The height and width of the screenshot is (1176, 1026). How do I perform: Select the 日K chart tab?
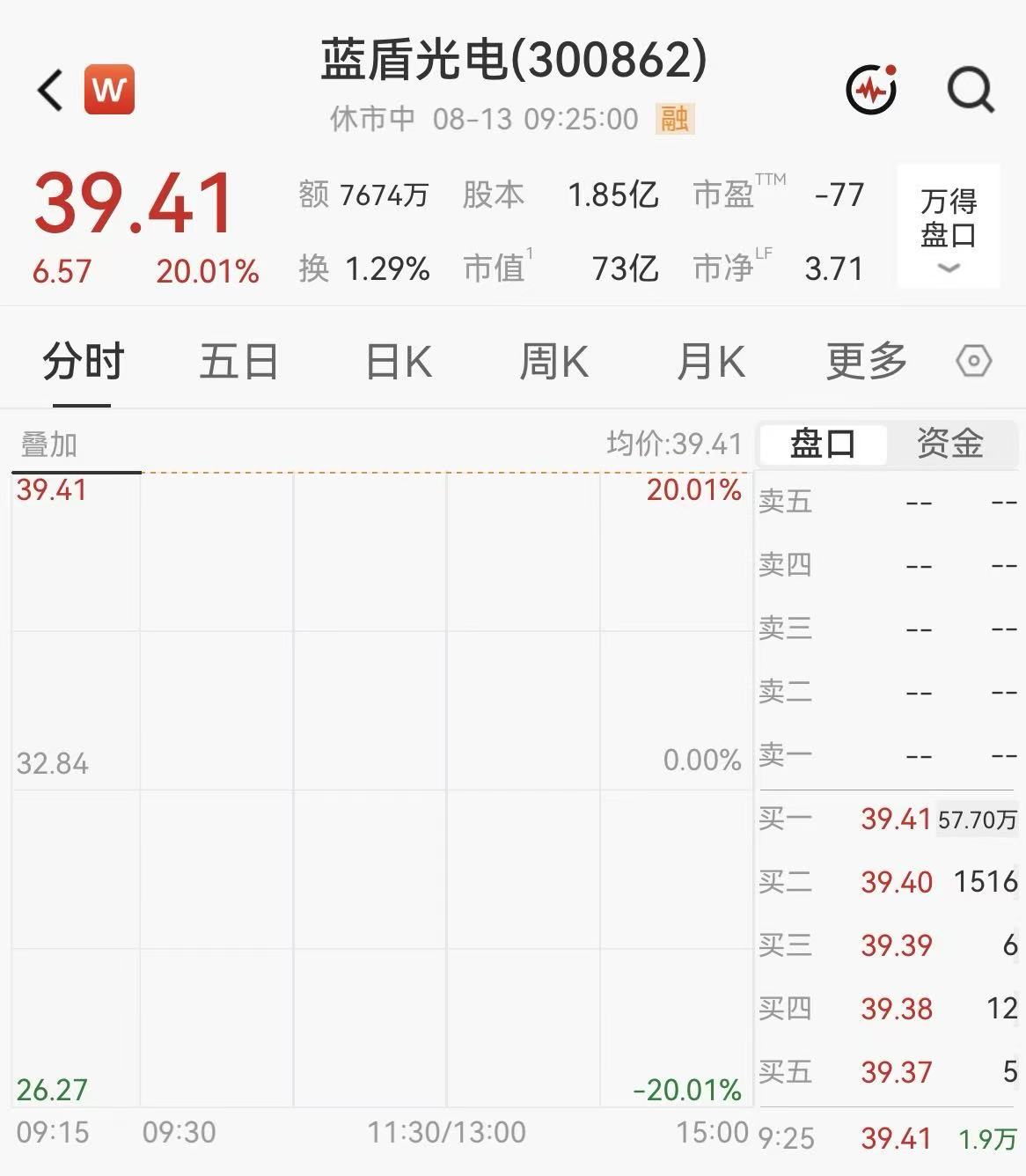398,362
